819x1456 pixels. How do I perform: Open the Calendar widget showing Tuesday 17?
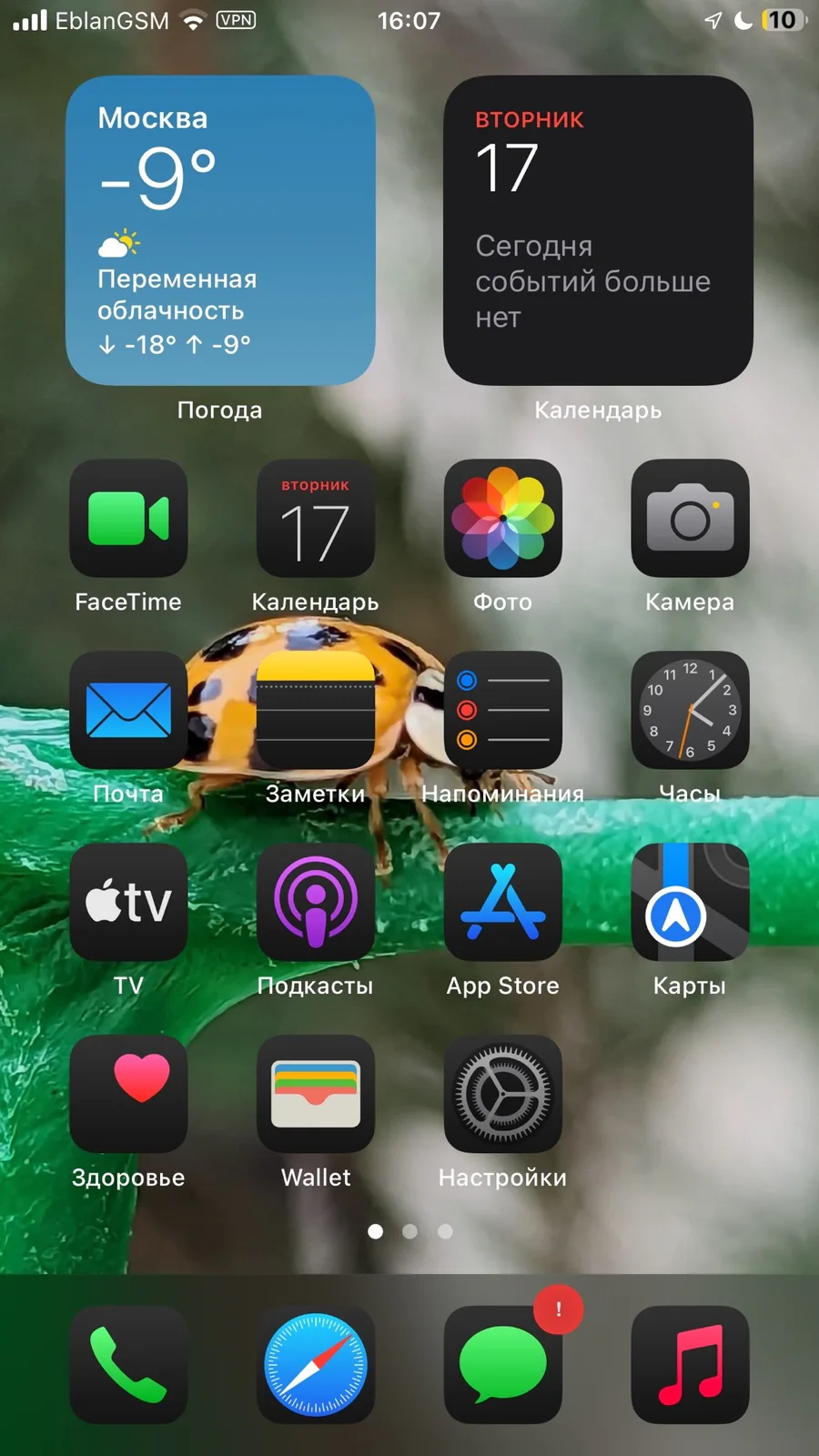coord(598,230)
